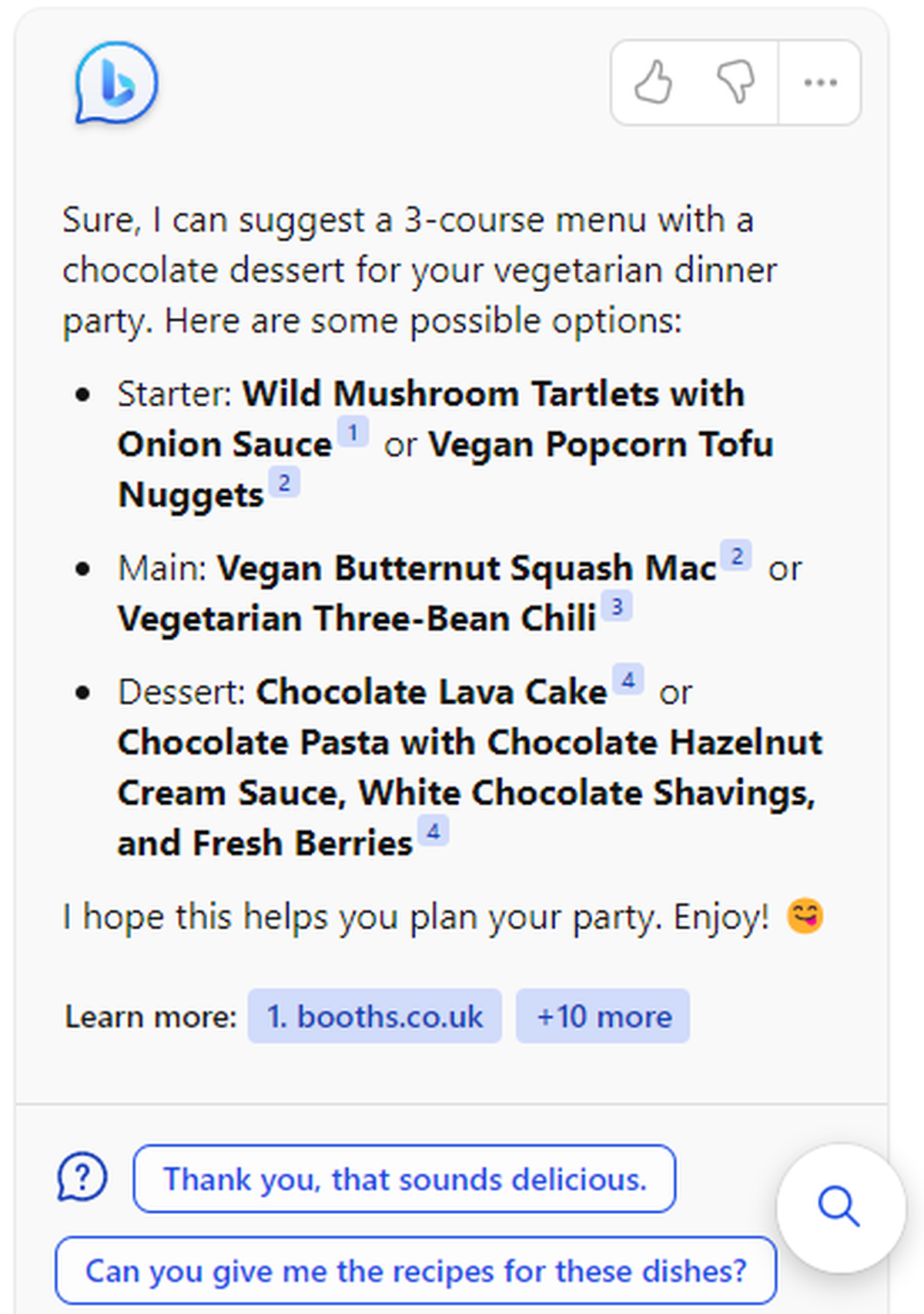This screenshot has height=1314, width=924.
Task: Open citation 3 after Three-Bean Chili
Action: 617,607
